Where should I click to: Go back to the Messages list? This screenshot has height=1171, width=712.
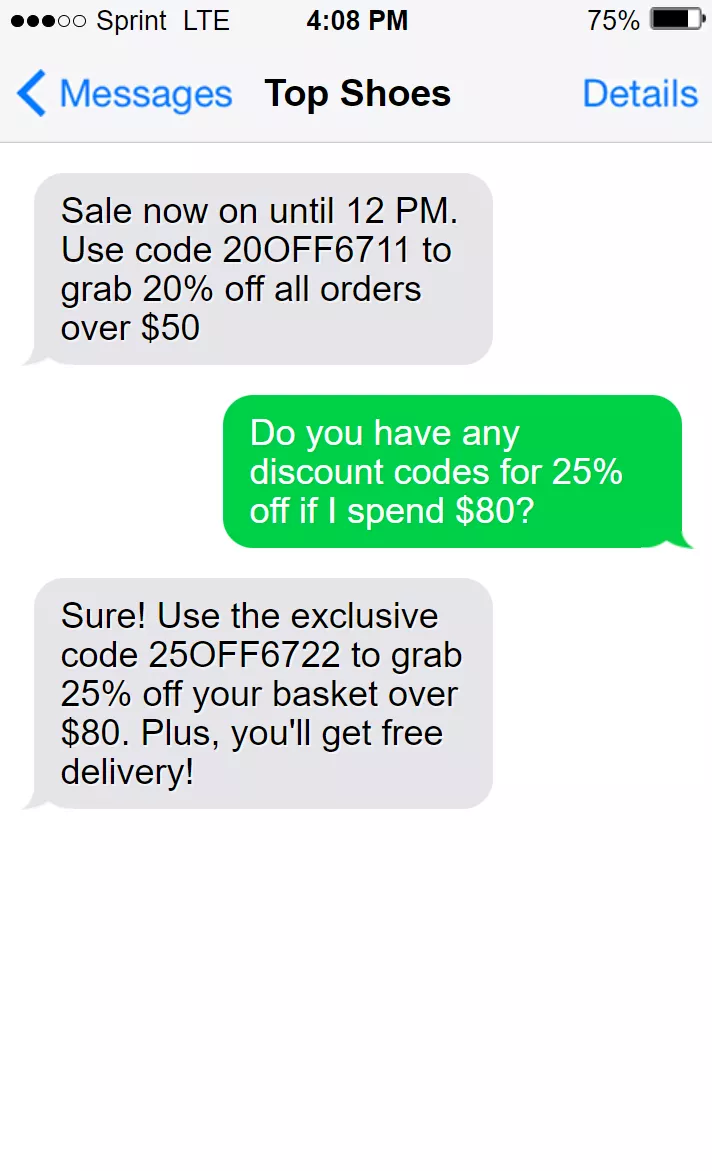click(124, 94)
